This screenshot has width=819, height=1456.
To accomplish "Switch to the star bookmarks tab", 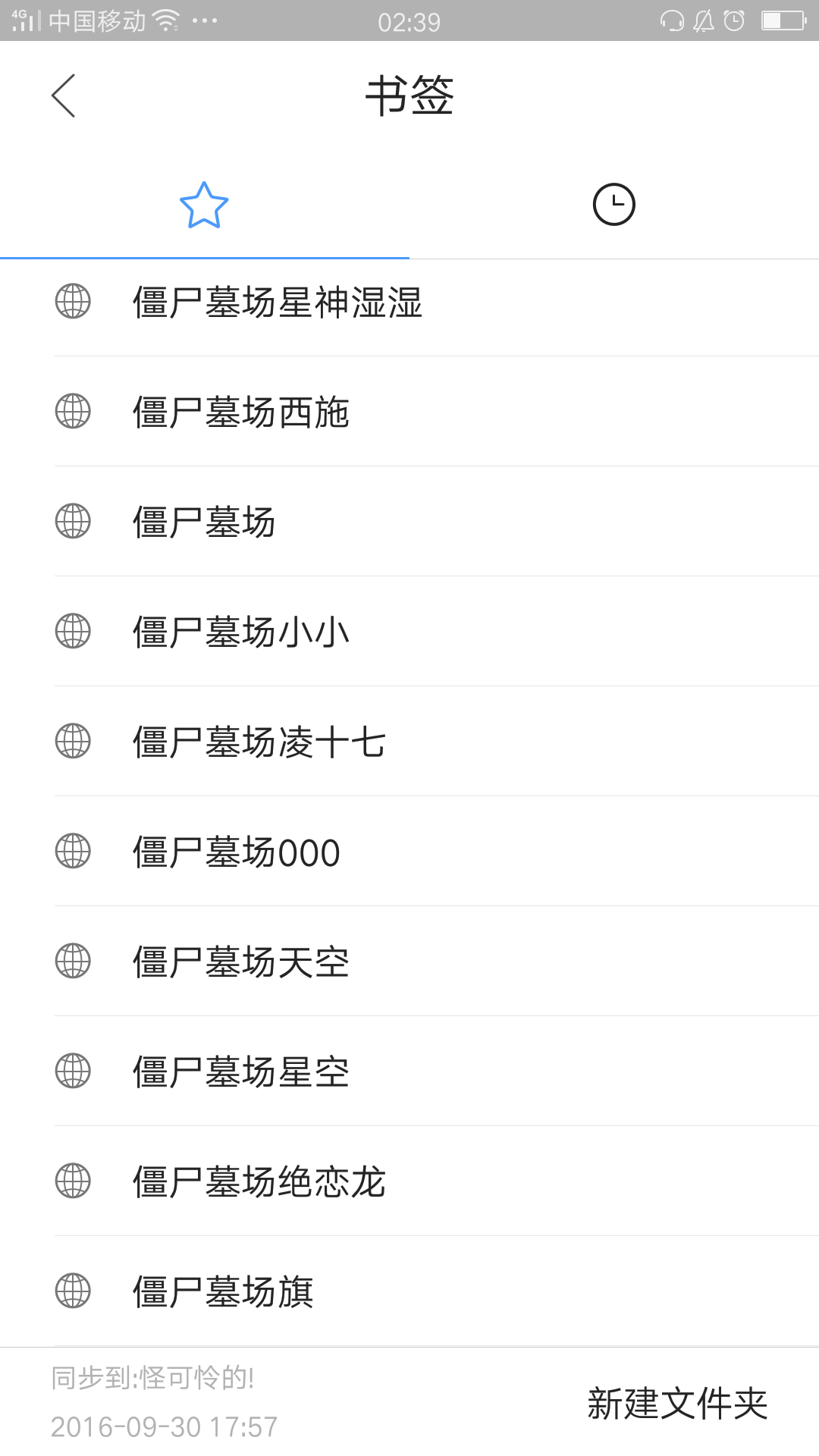I will point(204,206).
